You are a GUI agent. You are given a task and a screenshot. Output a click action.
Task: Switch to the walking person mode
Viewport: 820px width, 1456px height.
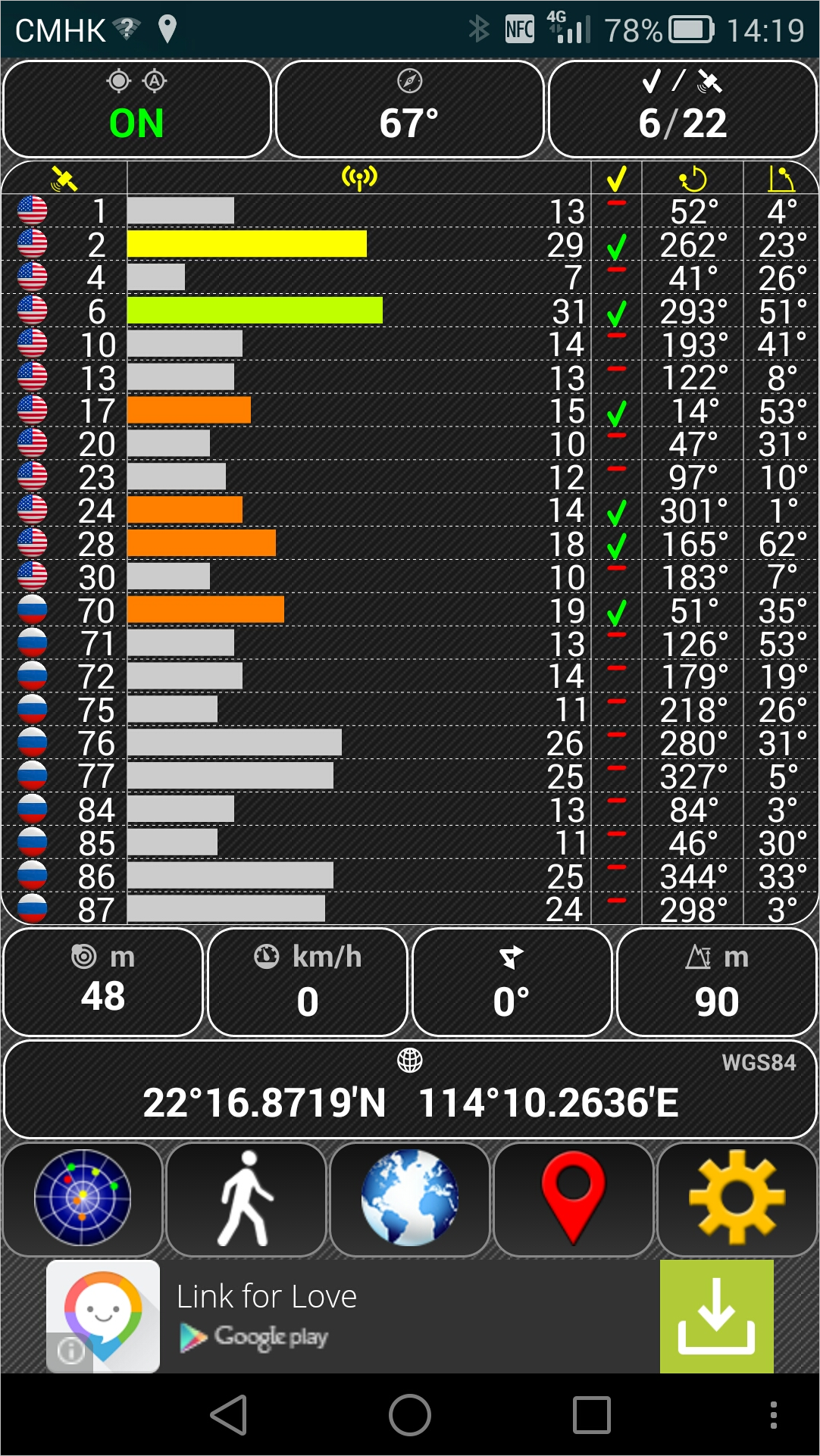[x=246, y=1199]
